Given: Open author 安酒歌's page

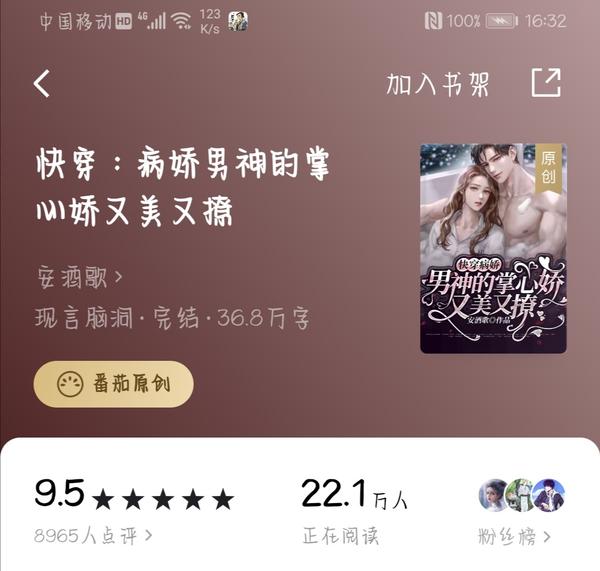Looking at the screenshot, I should click(79, 275).
